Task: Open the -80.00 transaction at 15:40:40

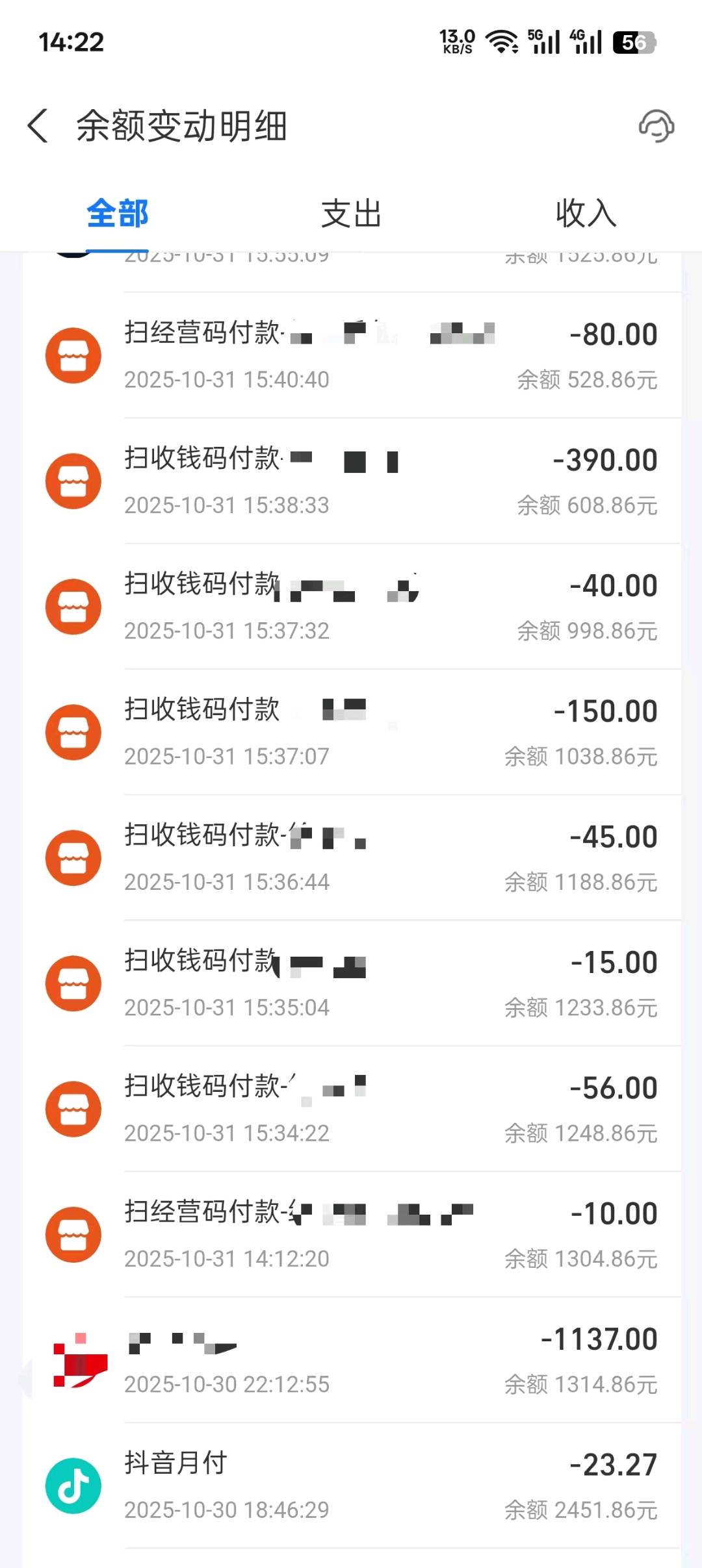Action: point(390,355)
